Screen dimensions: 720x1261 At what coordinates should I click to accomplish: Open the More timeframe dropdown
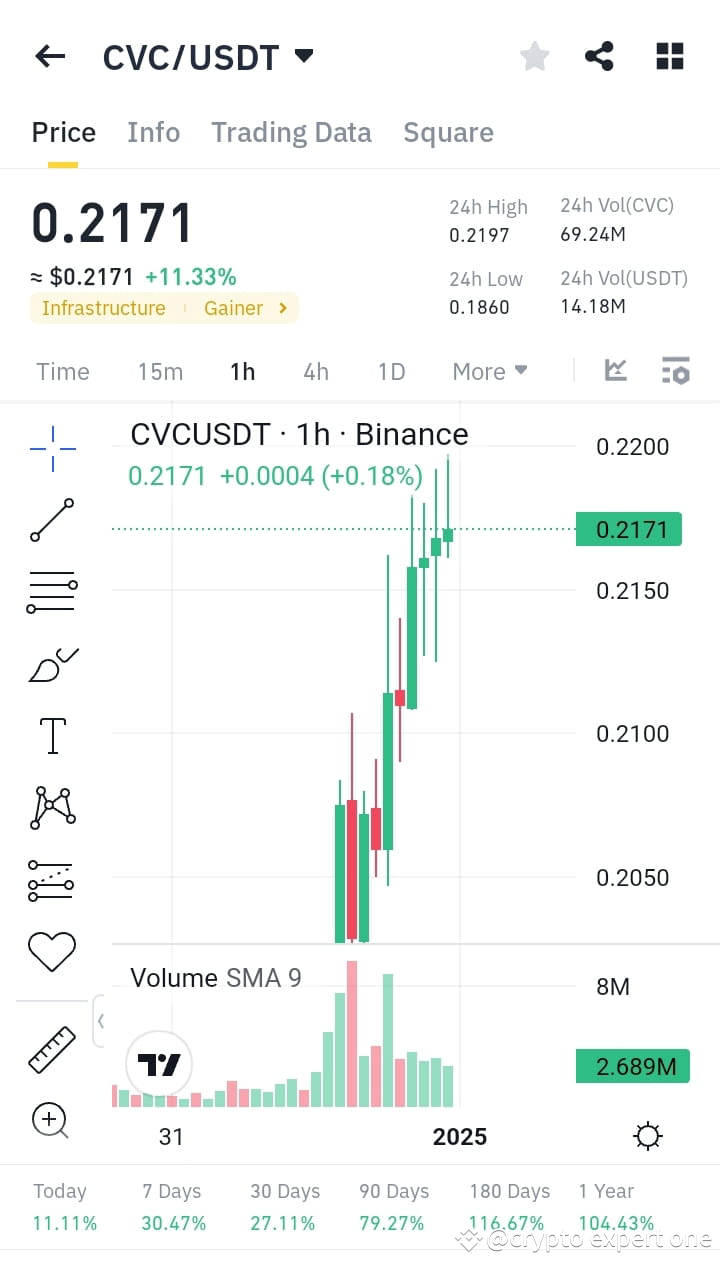[489, 371]
